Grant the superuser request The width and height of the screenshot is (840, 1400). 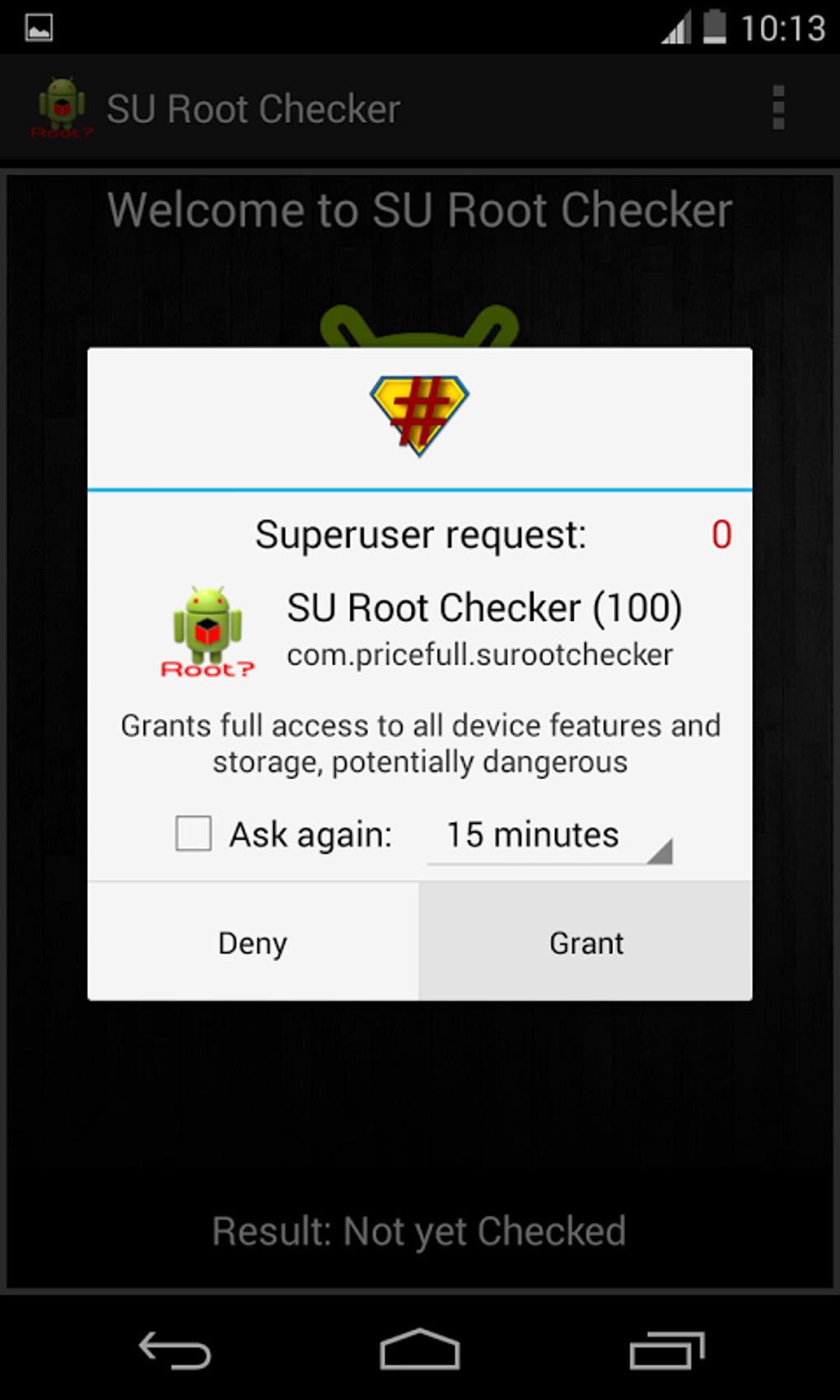[x=586, y=942]
